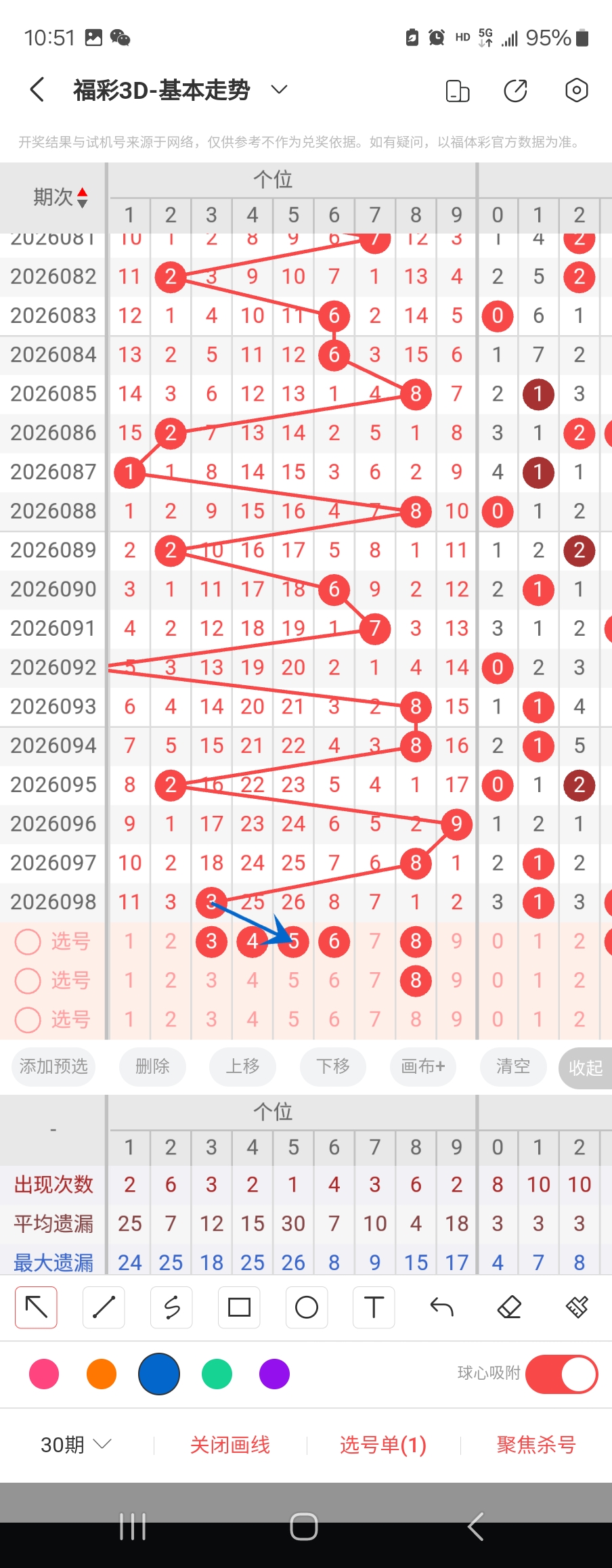Open the settings hexagon icon
This screenshot has width=612, height=1568.
pos(576,90)
